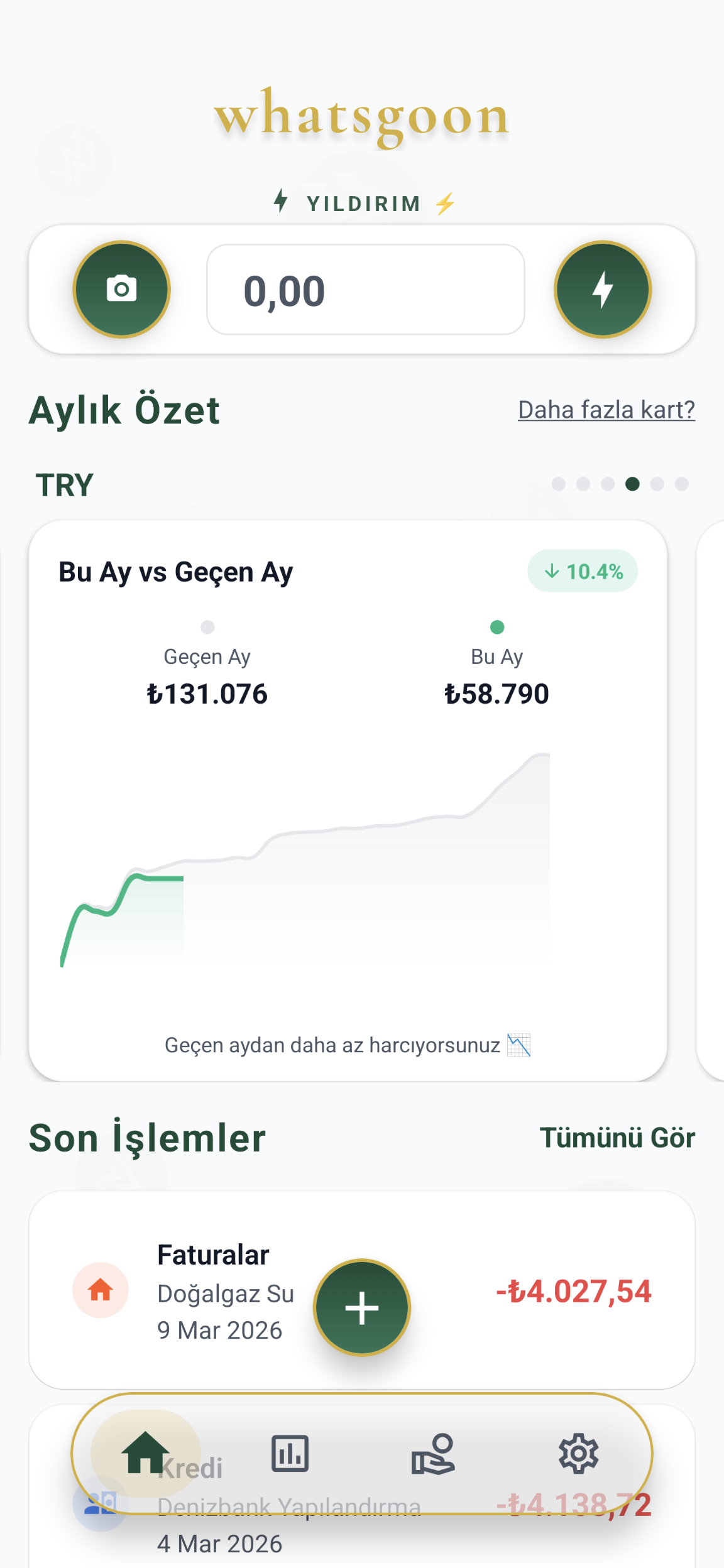This screenshot has height=1568, width=724.
Task: Select the last pagination dot
Action: point(681,484)
